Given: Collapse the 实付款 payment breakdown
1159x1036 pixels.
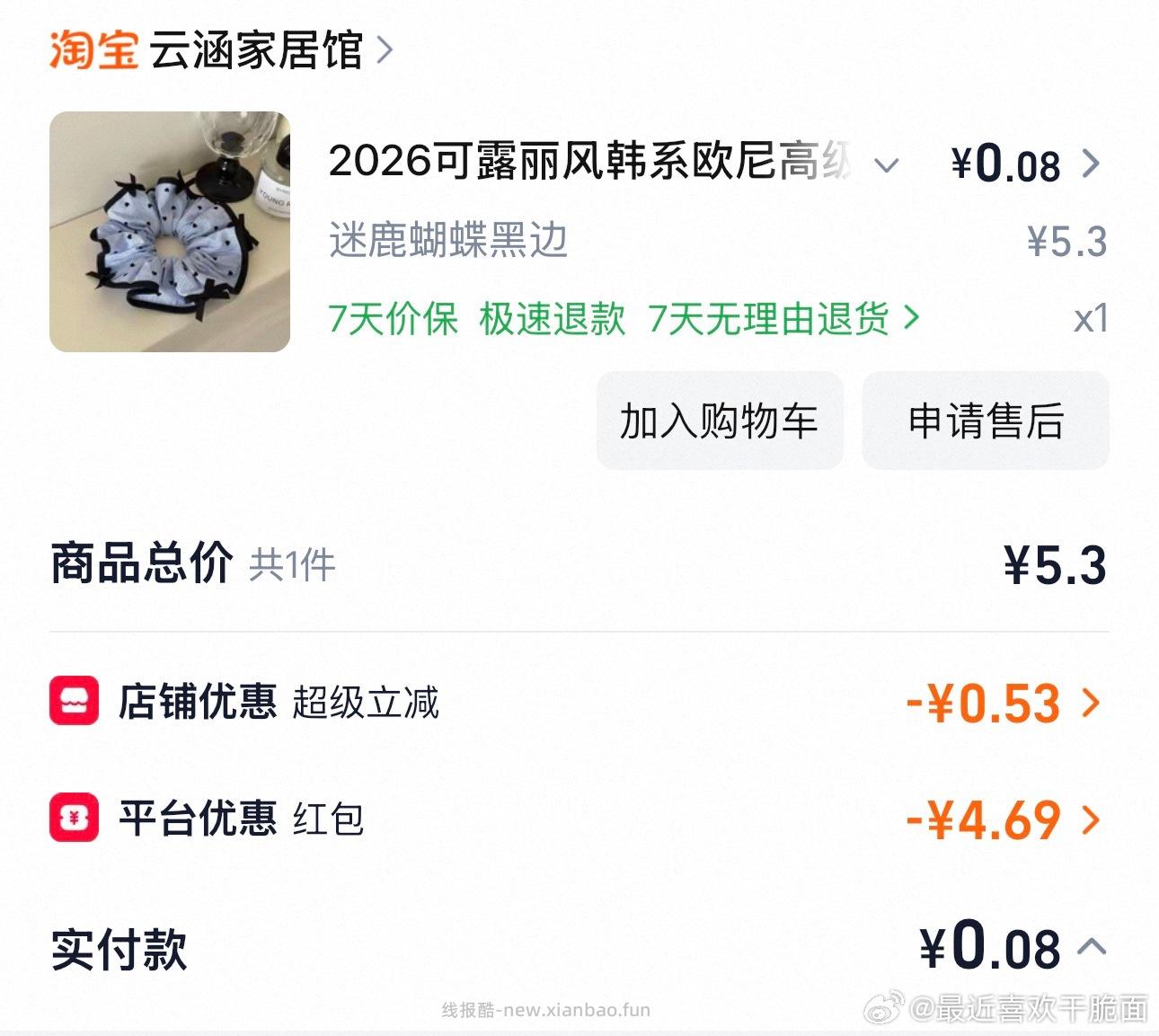Looking at the screenshot, I should click(x=1092, y=947).
